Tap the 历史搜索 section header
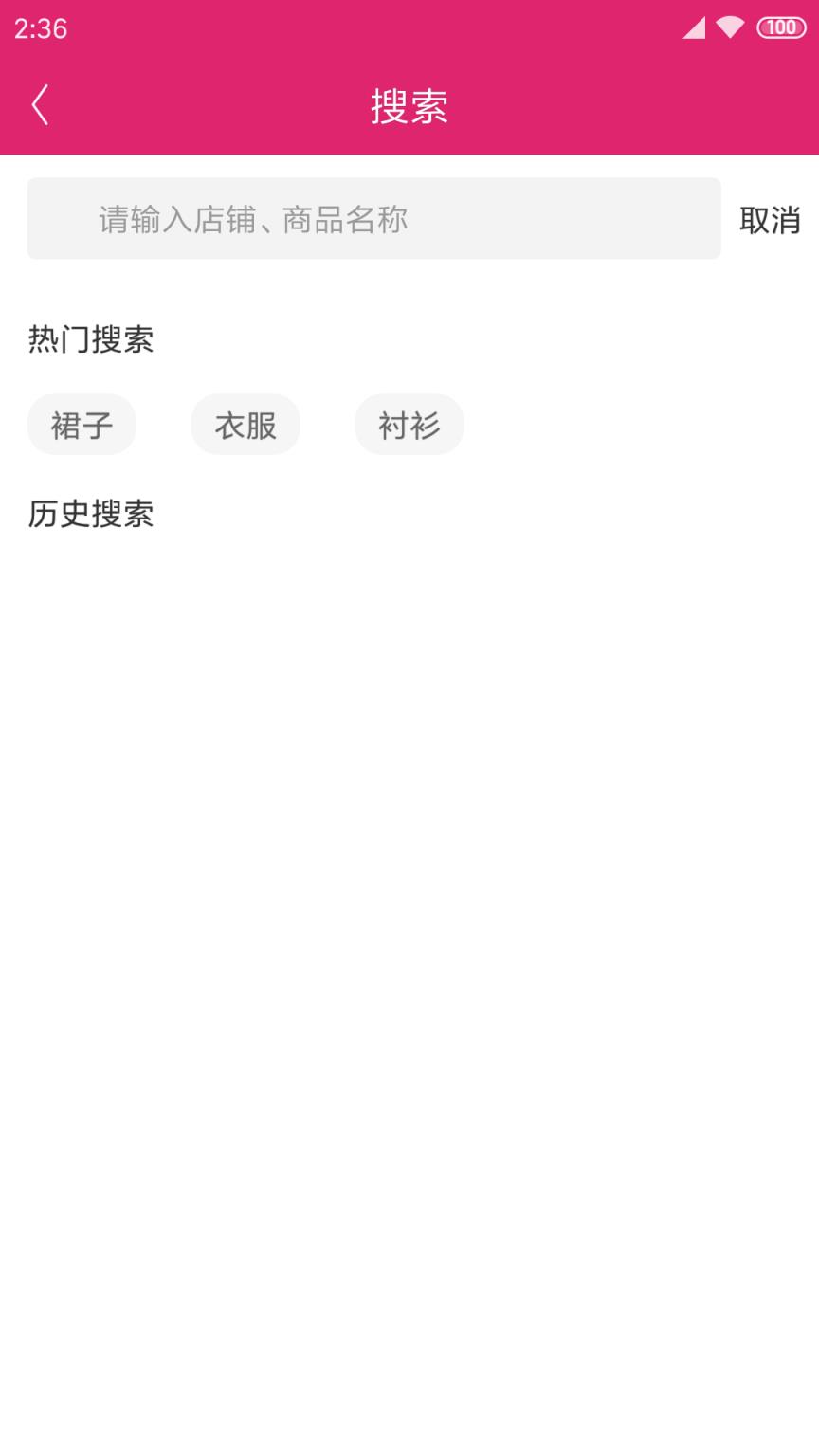Viewport: 819px width, 1456px height. click(90, 514)
